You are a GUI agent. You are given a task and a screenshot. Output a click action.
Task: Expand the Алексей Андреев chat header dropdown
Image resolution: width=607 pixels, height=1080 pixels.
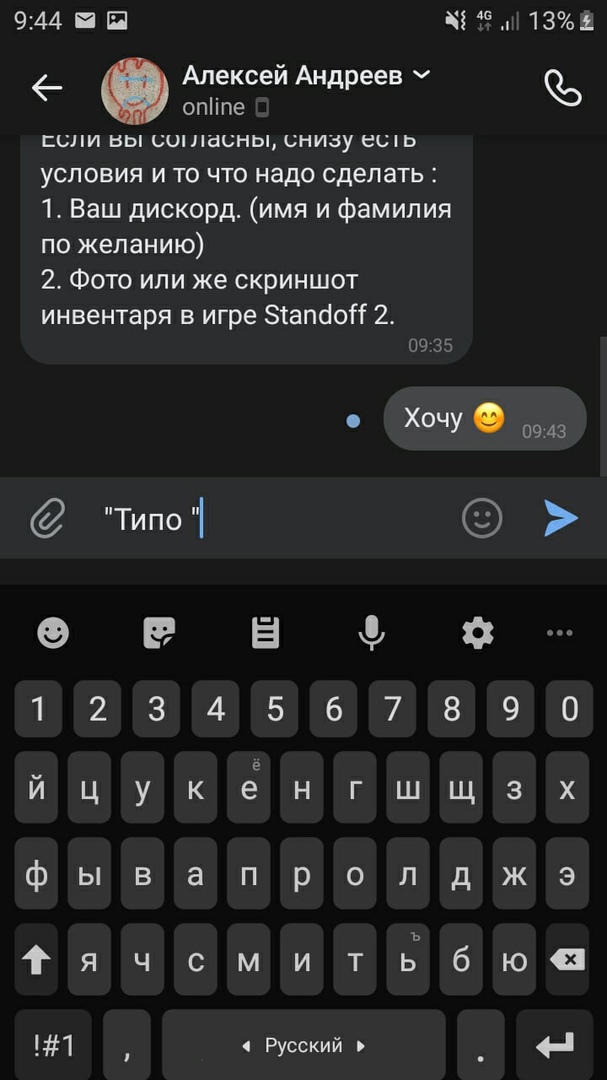[422, 75]
